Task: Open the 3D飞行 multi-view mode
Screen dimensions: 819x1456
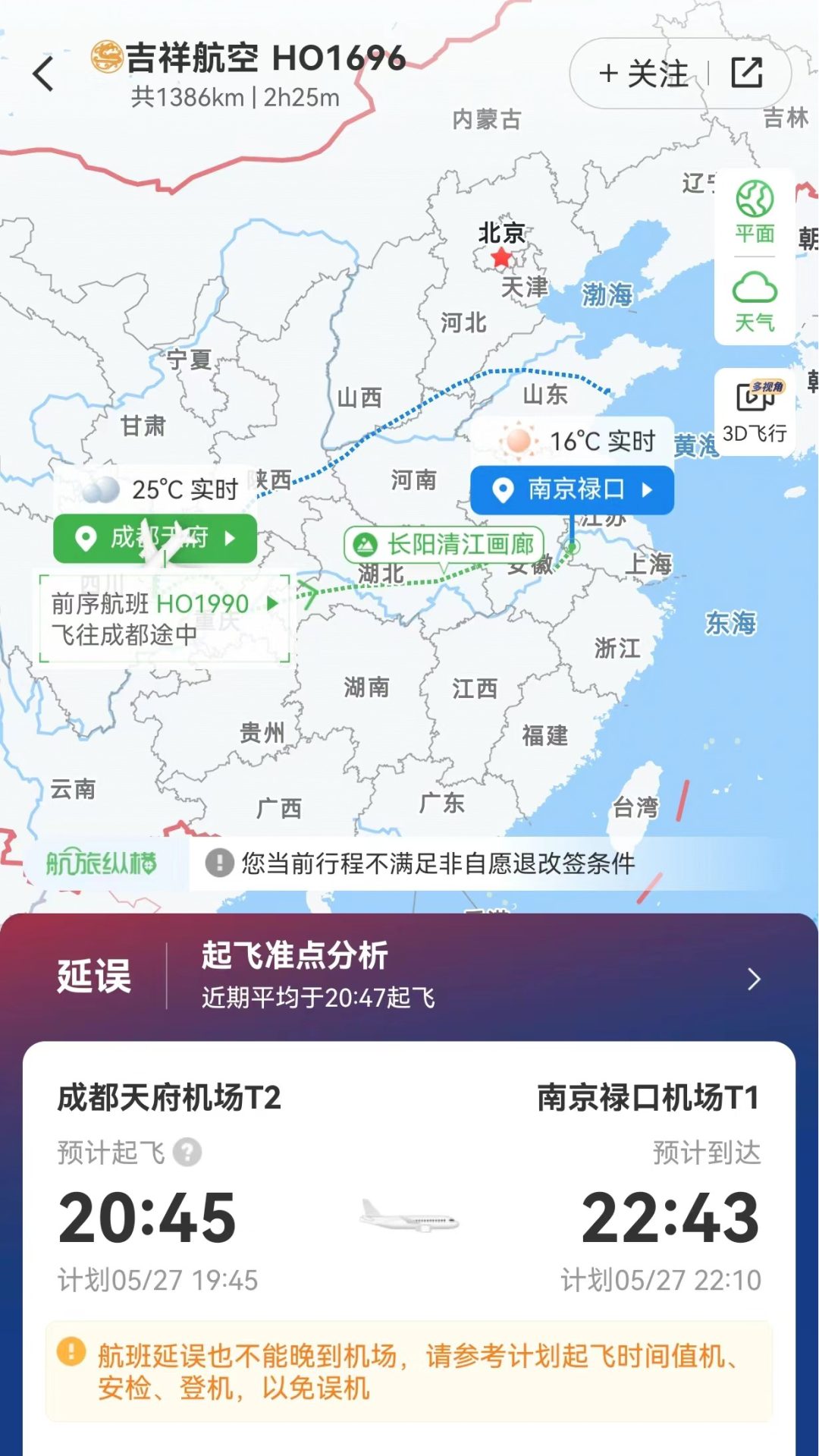Action: tap(755, 413)
